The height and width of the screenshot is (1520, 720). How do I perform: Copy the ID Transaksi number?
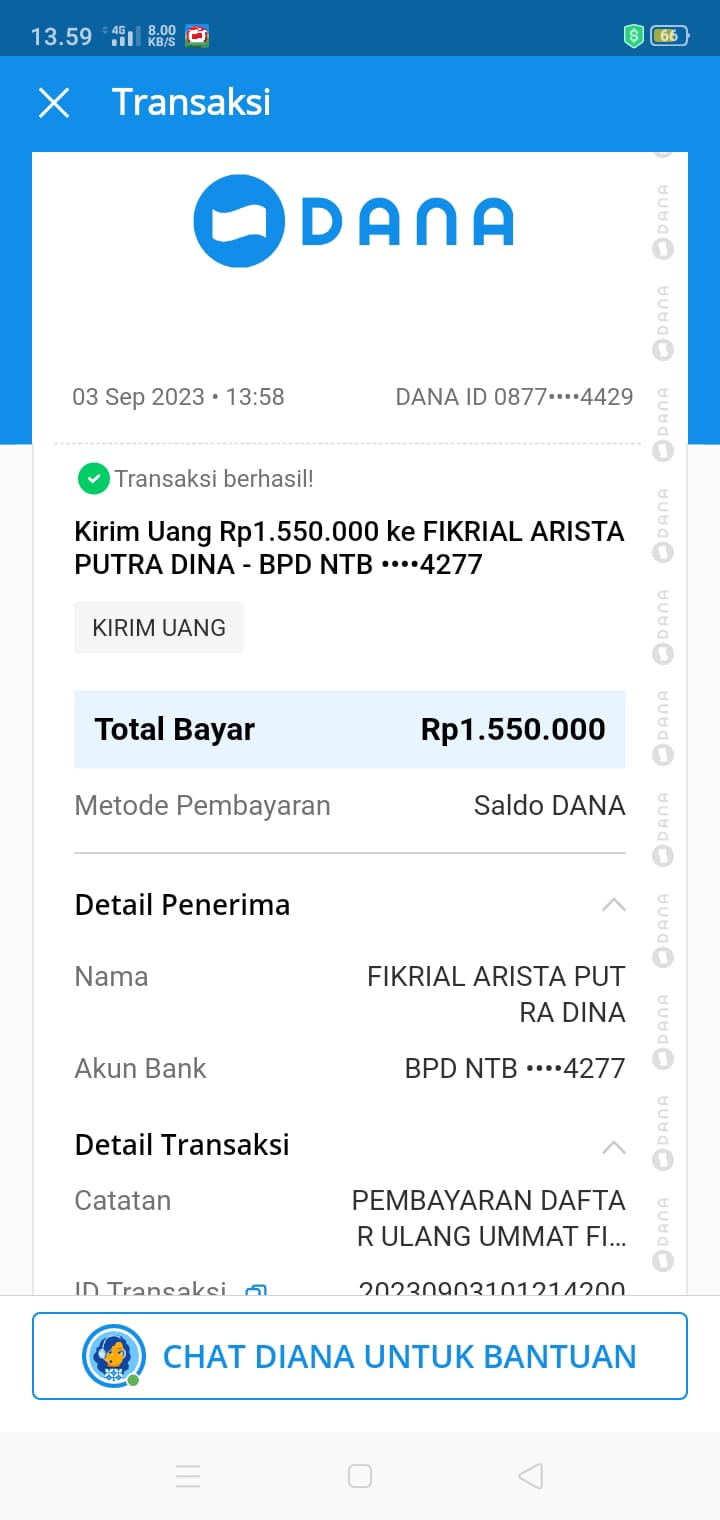256,1290
